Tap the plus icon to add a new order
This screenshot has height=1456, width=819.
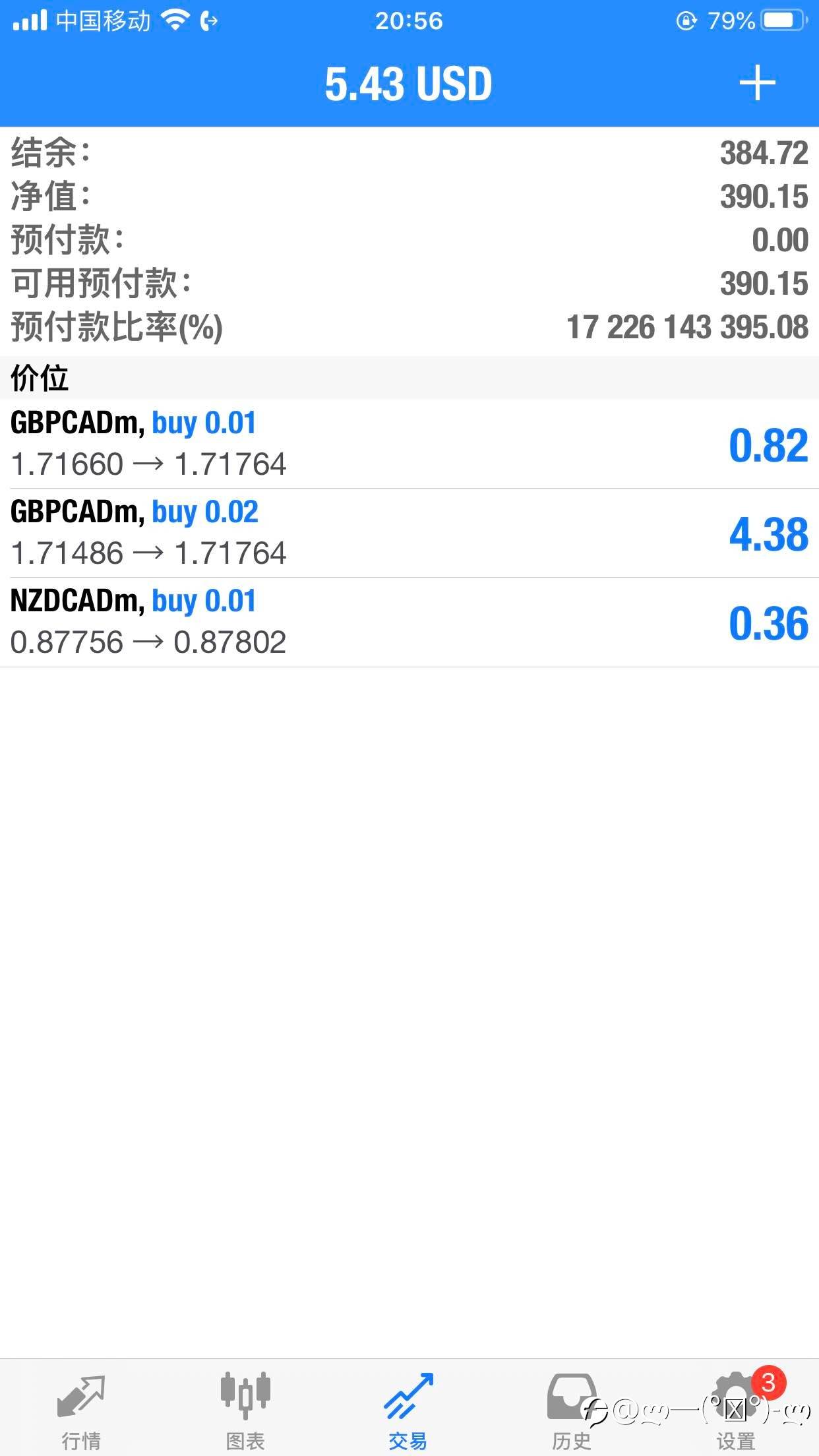coord(757,83)
